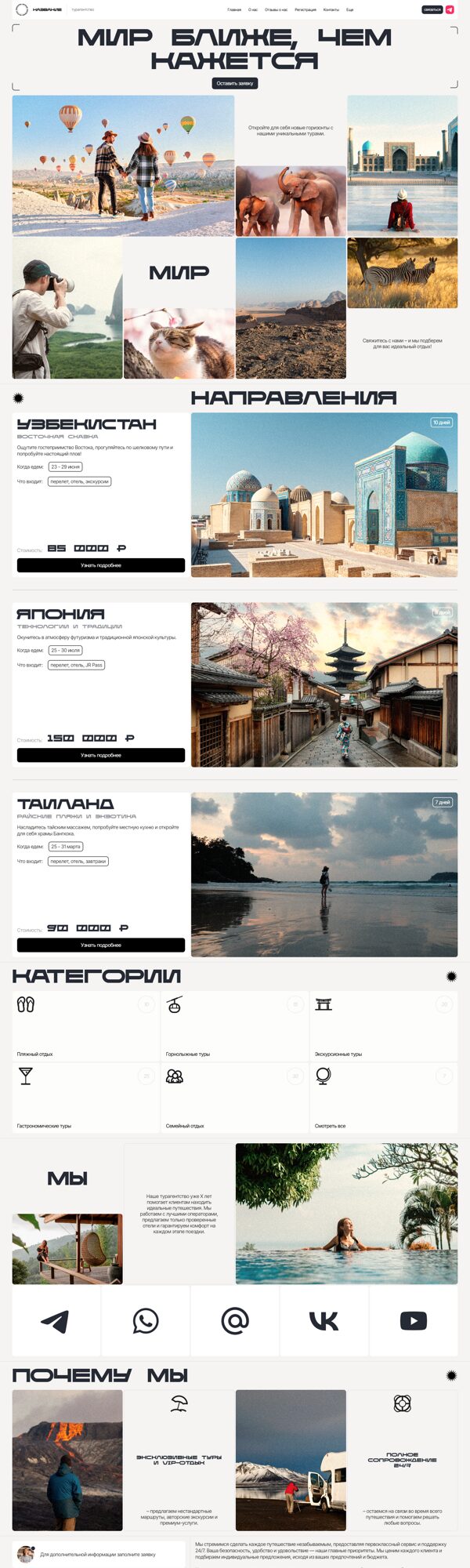The height and width of the screenshot is (1568, 470).
Task: Select the Семейный отдых category
Action: click(235, 1098)
